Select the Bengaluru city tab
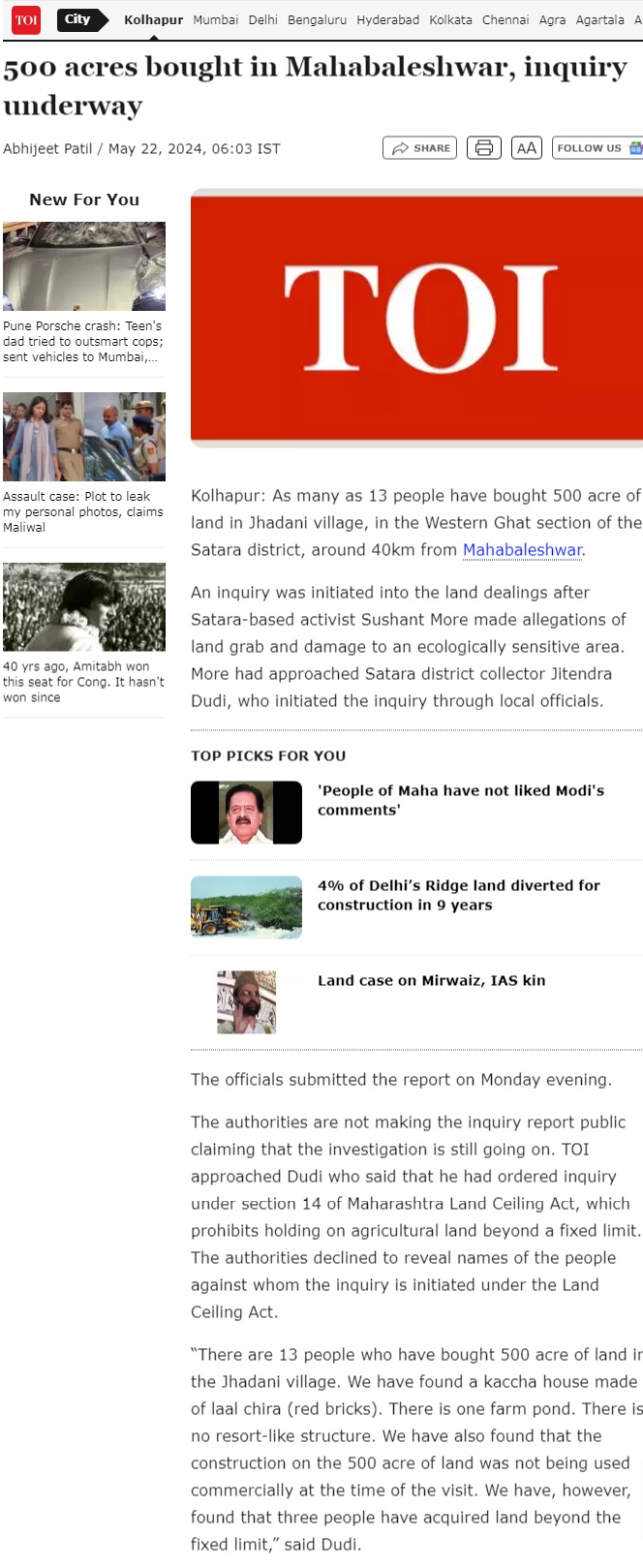 (x=317, y=19)
